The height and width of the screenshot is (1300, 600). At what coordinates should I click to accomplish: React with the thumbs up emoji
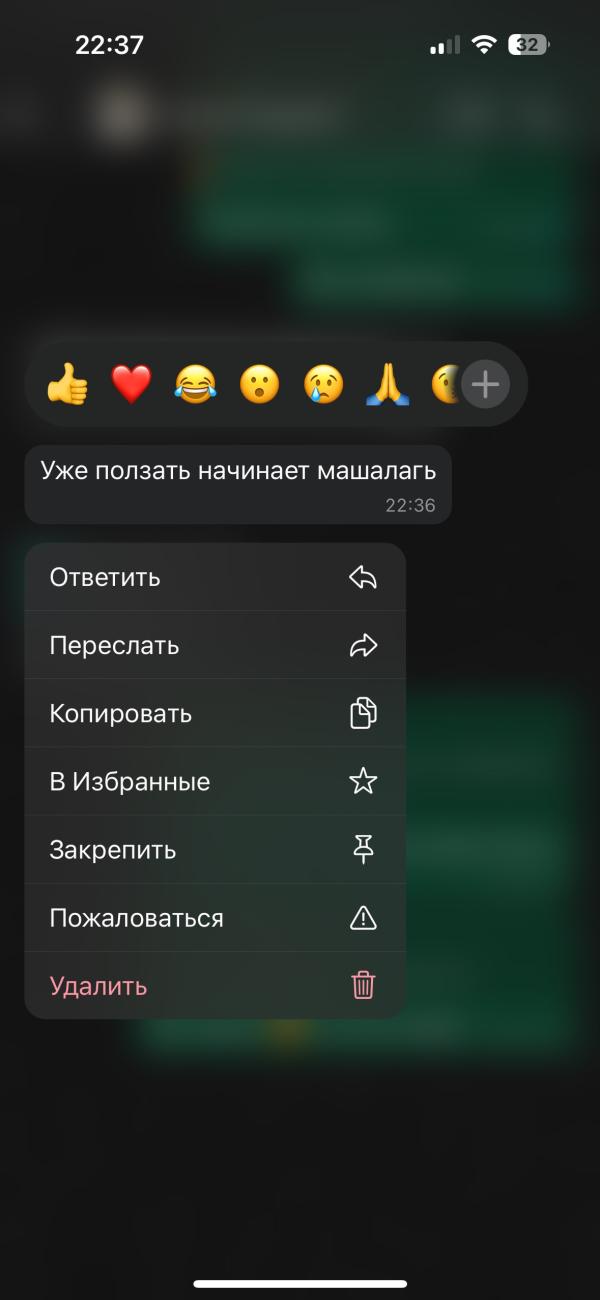[x=68, y=384]
